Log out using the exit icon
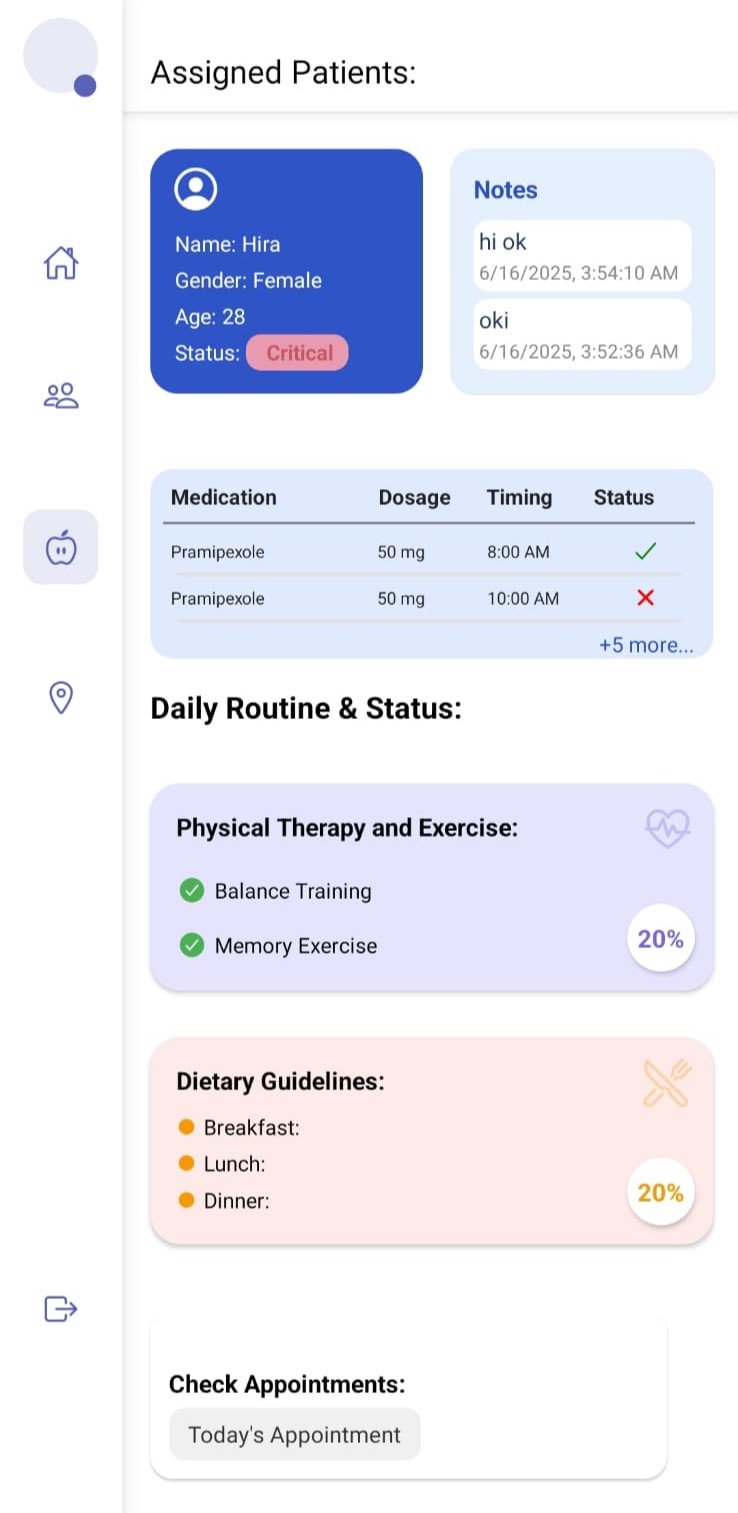This screenshot has height=1513, width=738. click(61, 1308)
